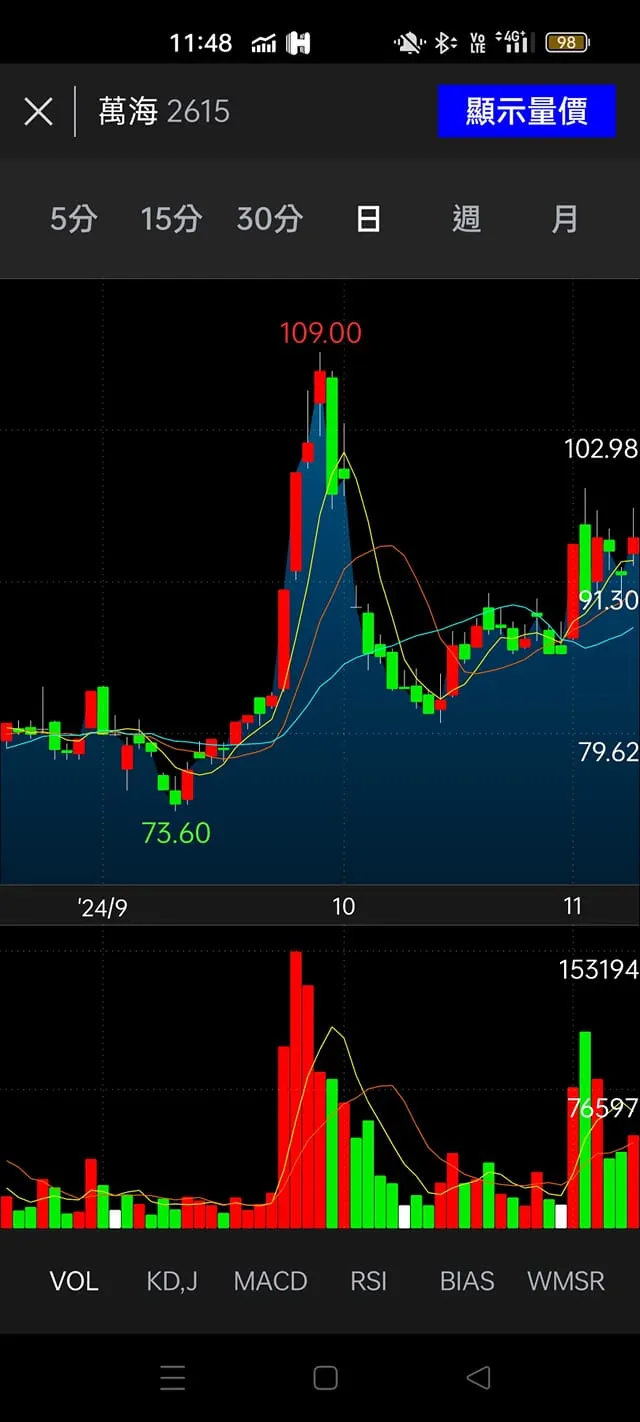
Task: Display the BIAS indicator
Action: (467, 1281)
